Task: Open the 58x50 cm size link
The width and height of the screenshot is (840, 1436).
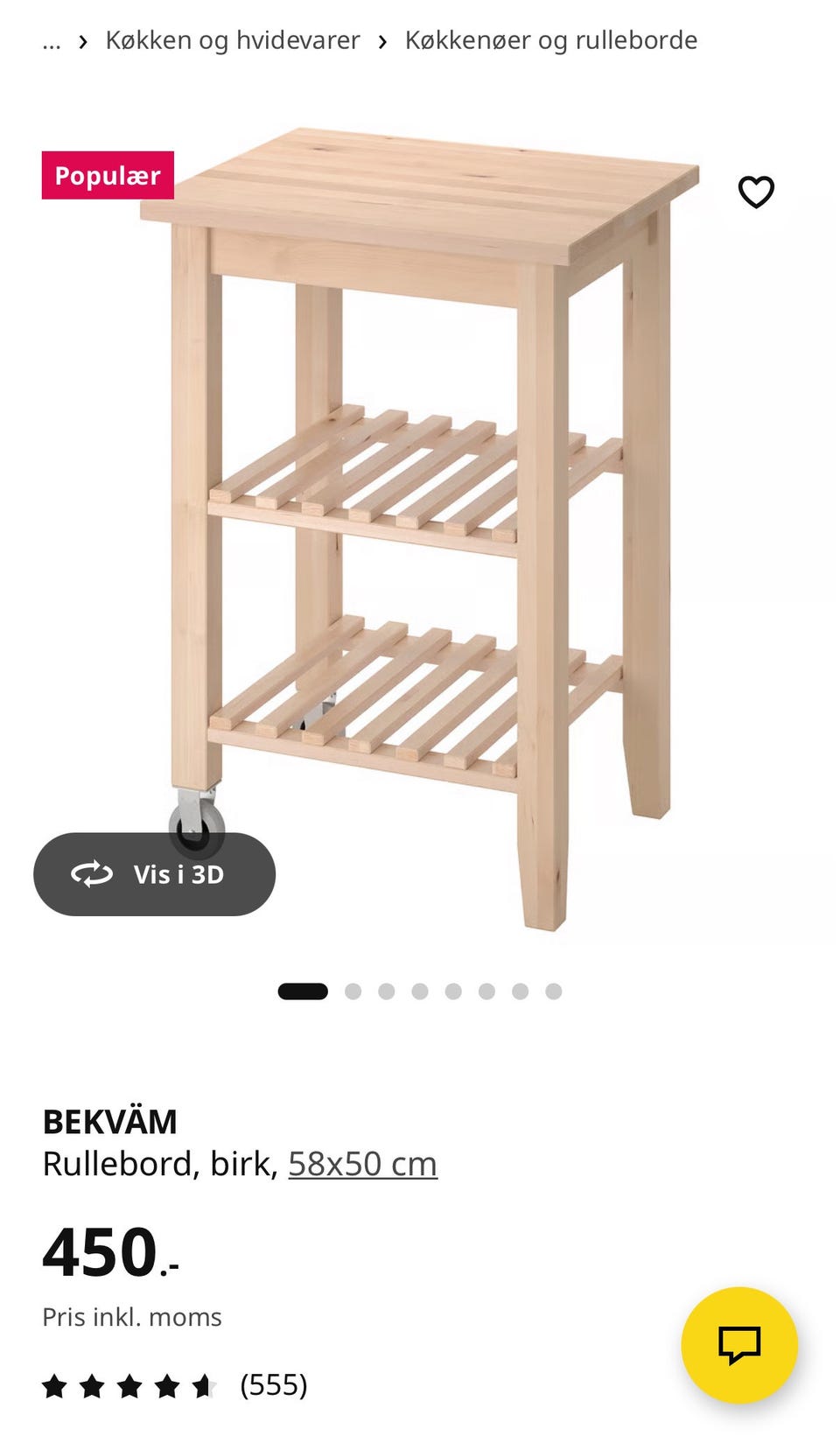Action: pos(362,1163)
